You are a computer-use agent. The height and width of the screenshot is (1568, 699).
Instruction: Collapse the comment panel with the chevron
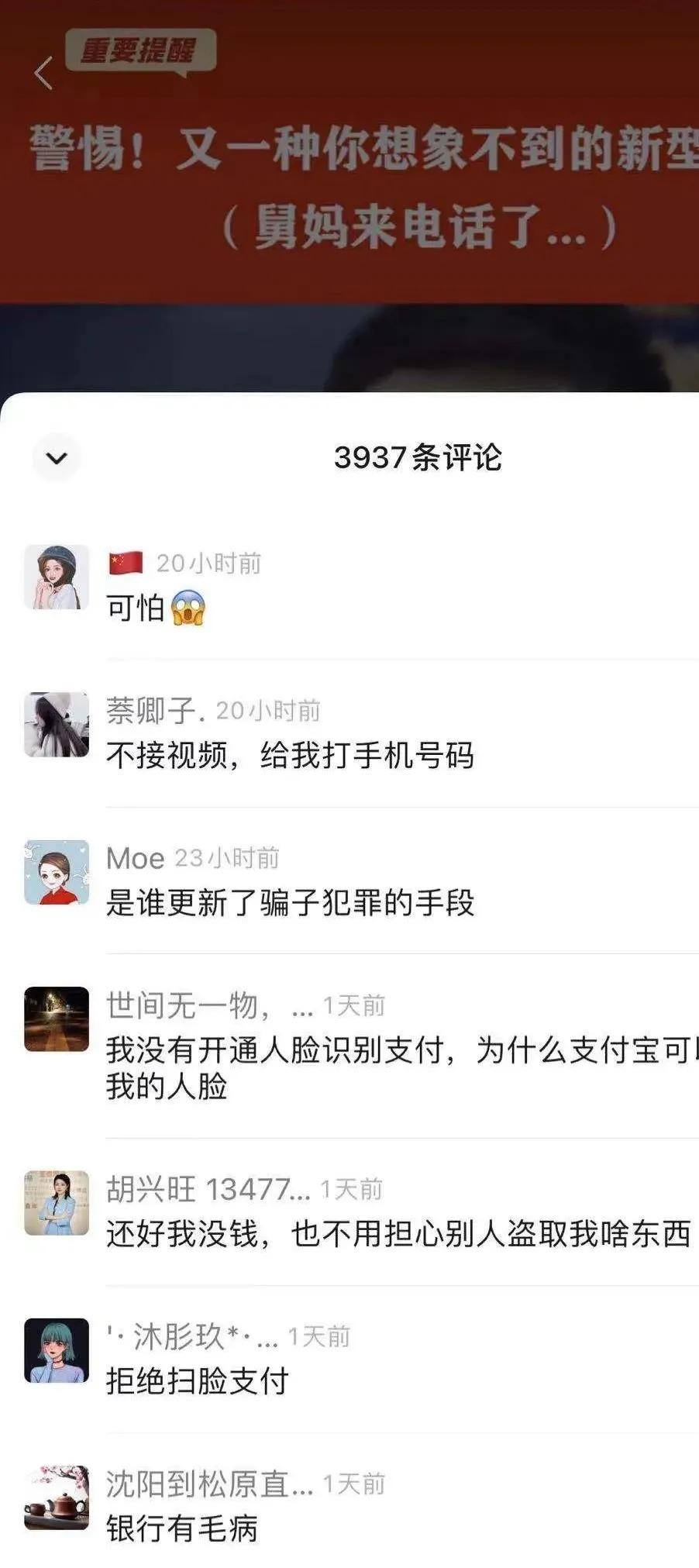(x=53, y=459)
